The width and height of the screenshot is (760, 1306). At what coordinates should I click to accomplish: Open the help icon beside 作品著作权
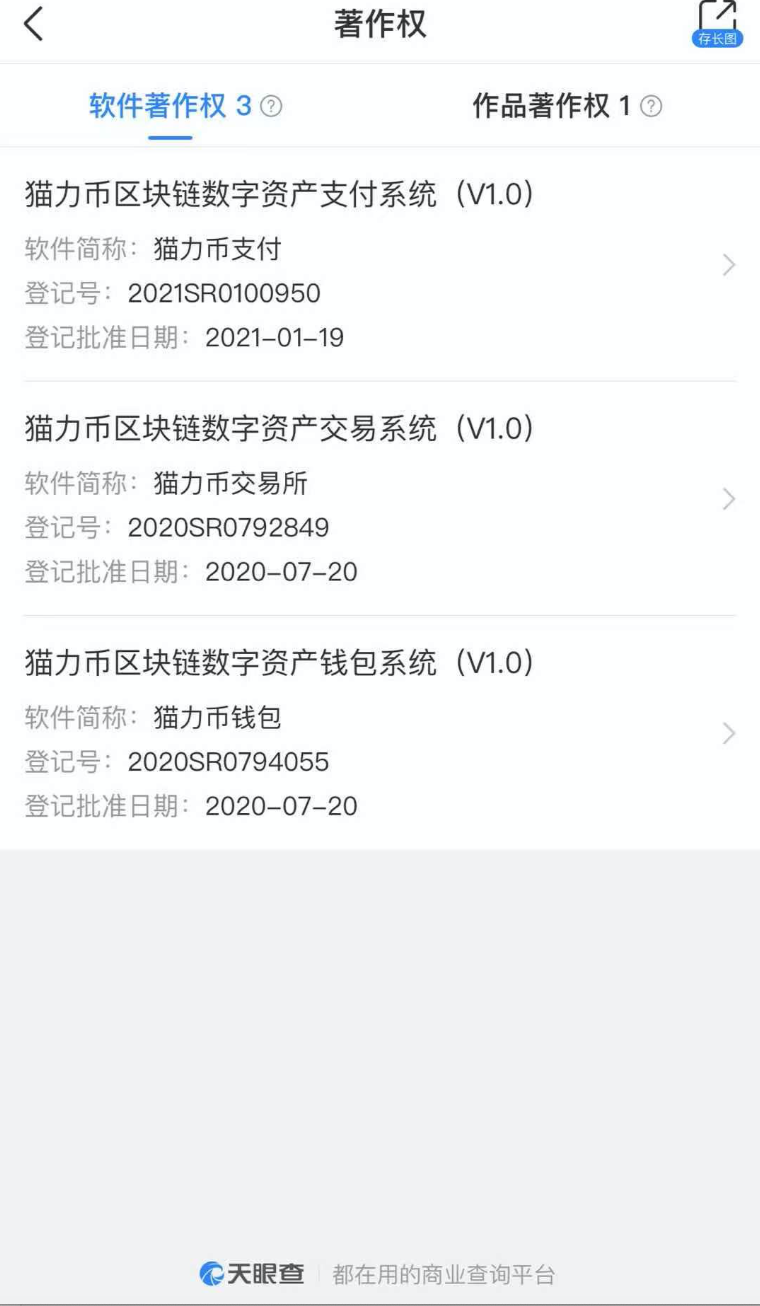click(x=652, y=108)
